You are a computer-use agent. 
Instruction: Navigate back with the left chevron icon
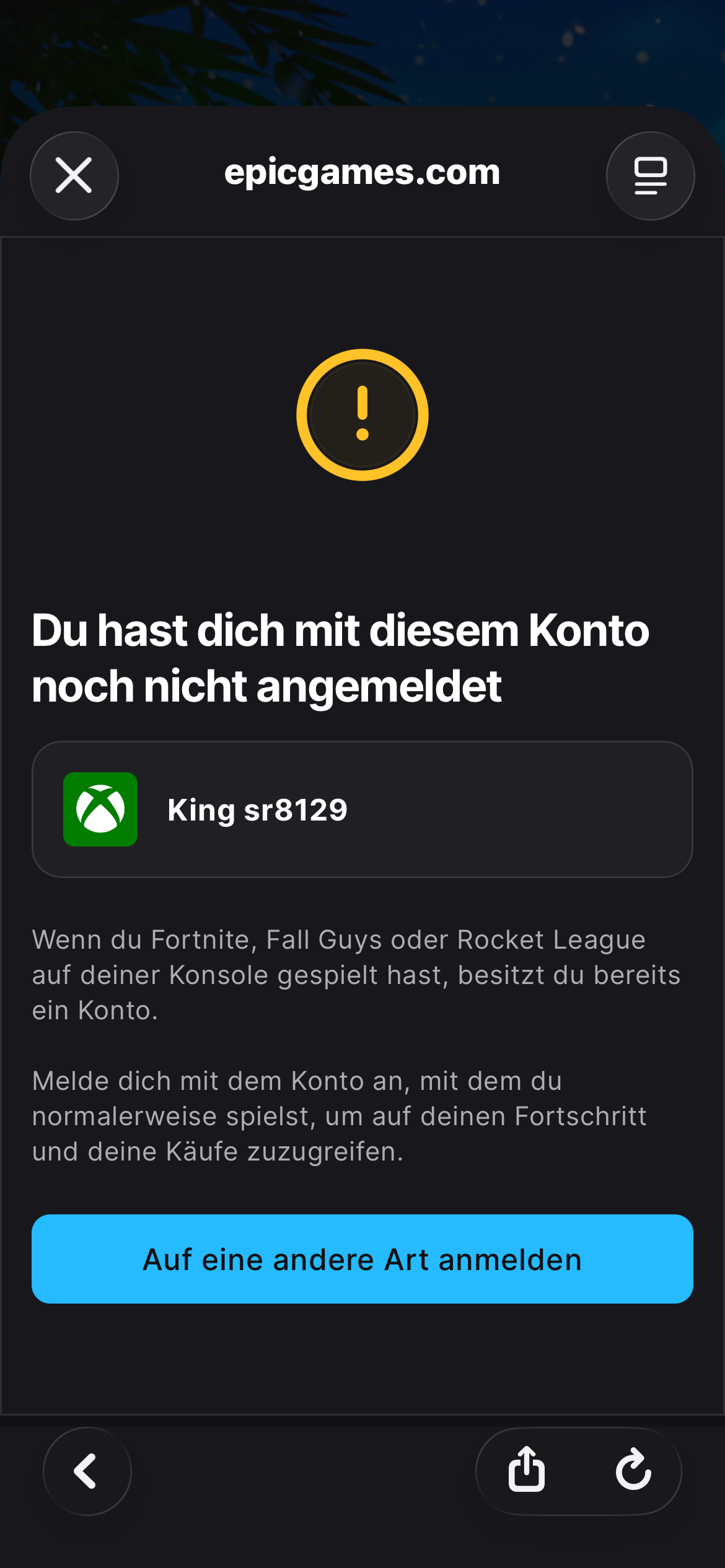(86, 1471)
